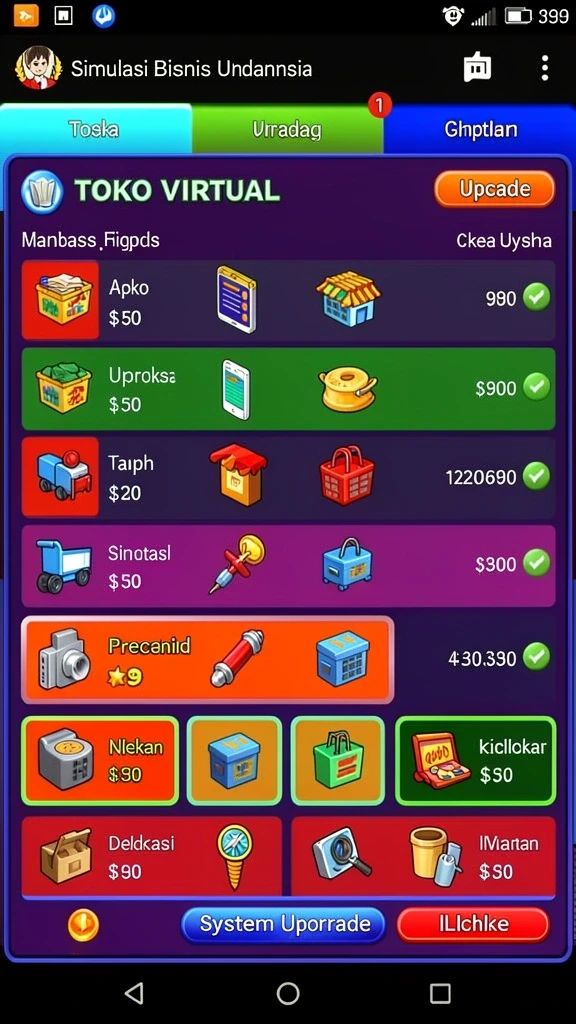Open the overflow menu
Viewport: 576px width, 1024px height.
(x=545, y=68)
